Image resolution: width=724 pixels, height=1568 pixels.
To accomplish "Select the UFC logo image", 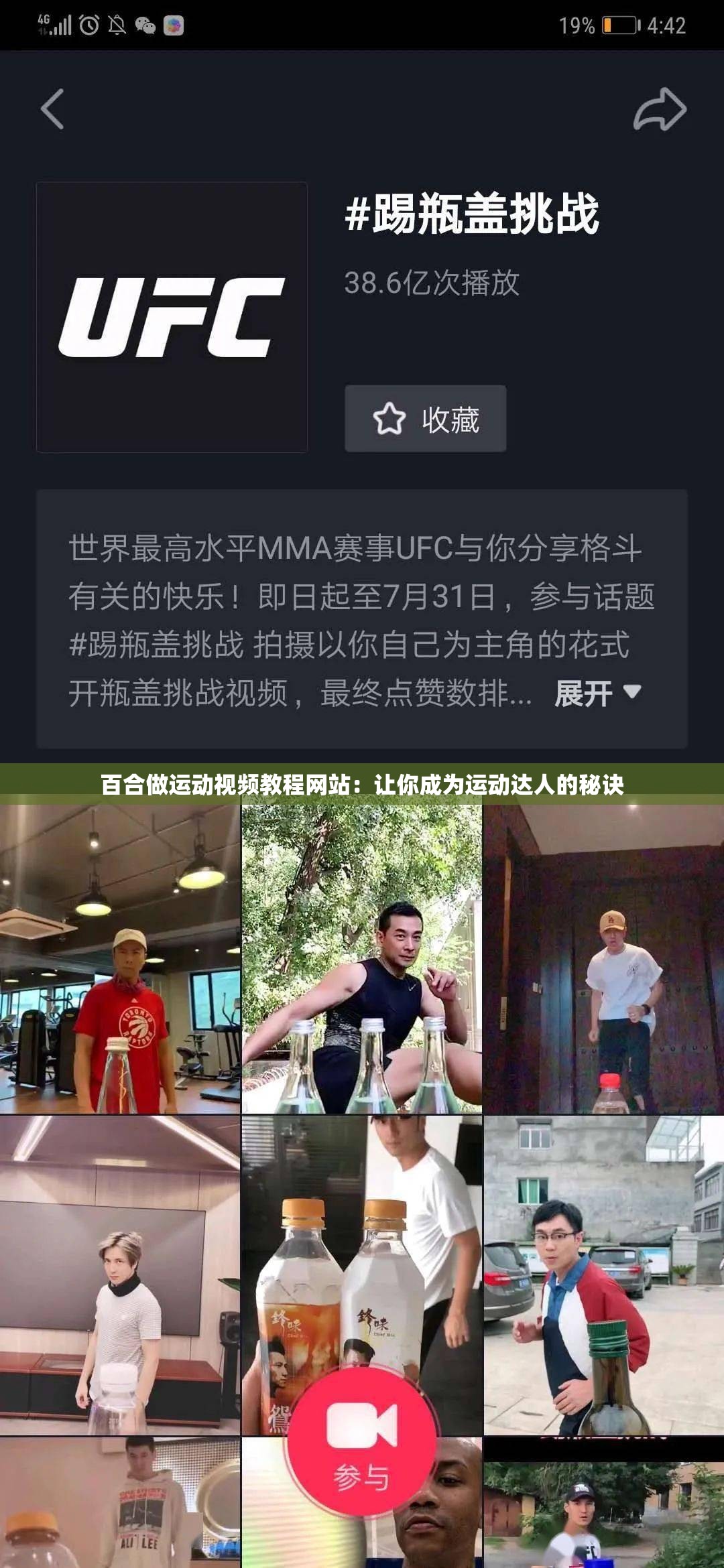I will [173, 315].
